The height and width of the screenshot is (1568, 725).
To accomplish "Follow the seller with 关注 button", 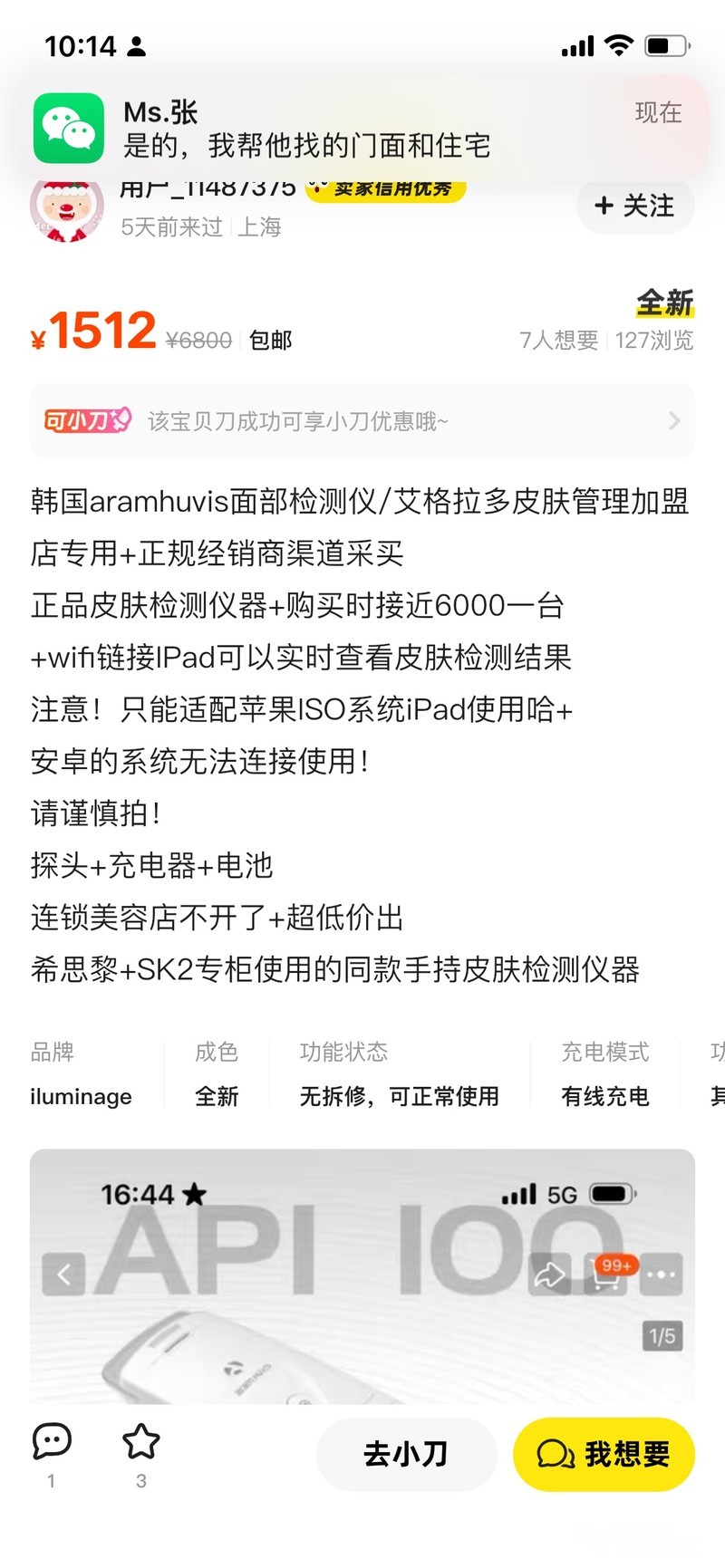I will coord(635,207).
